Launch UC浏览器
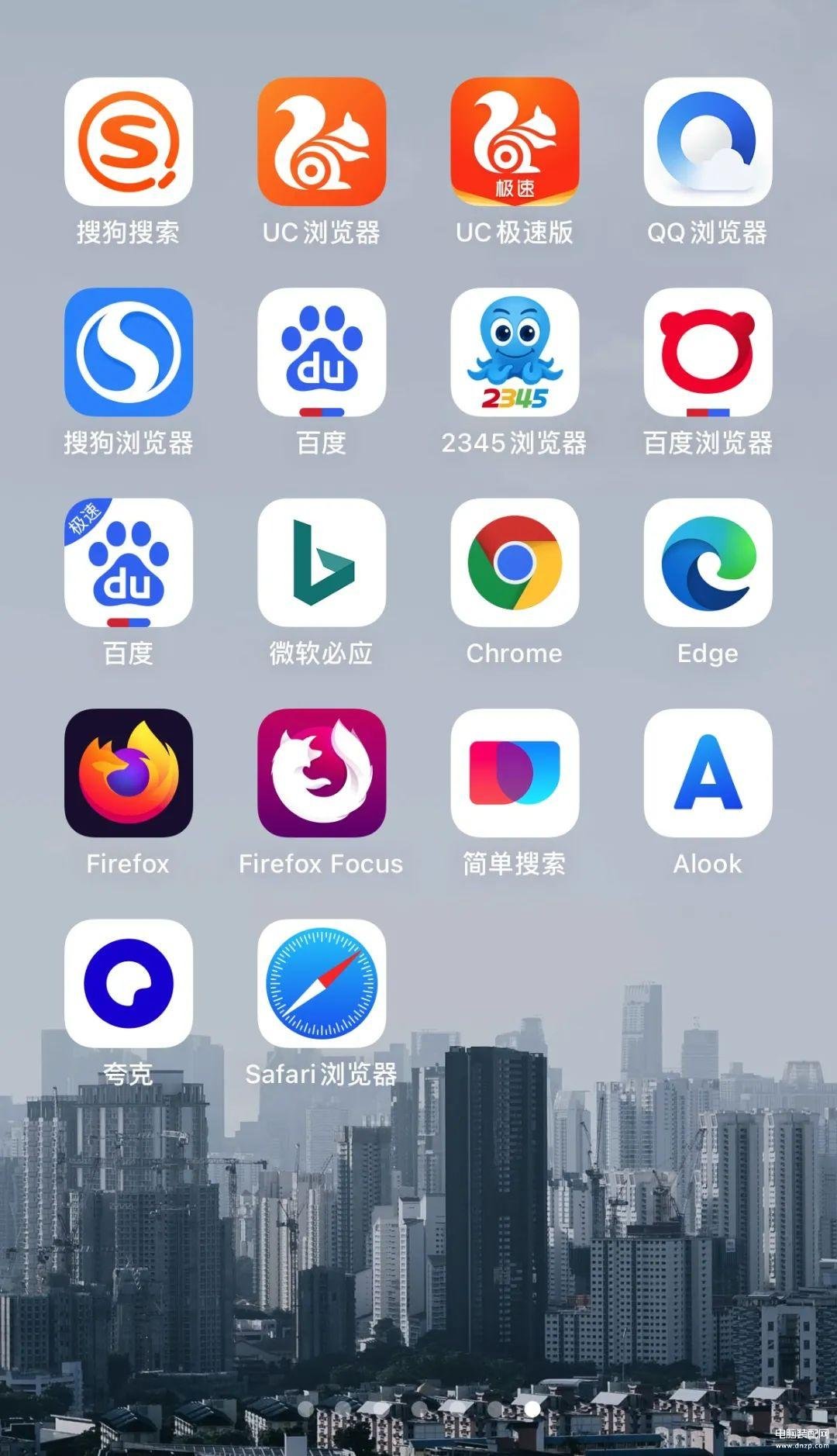 point(321,142)
